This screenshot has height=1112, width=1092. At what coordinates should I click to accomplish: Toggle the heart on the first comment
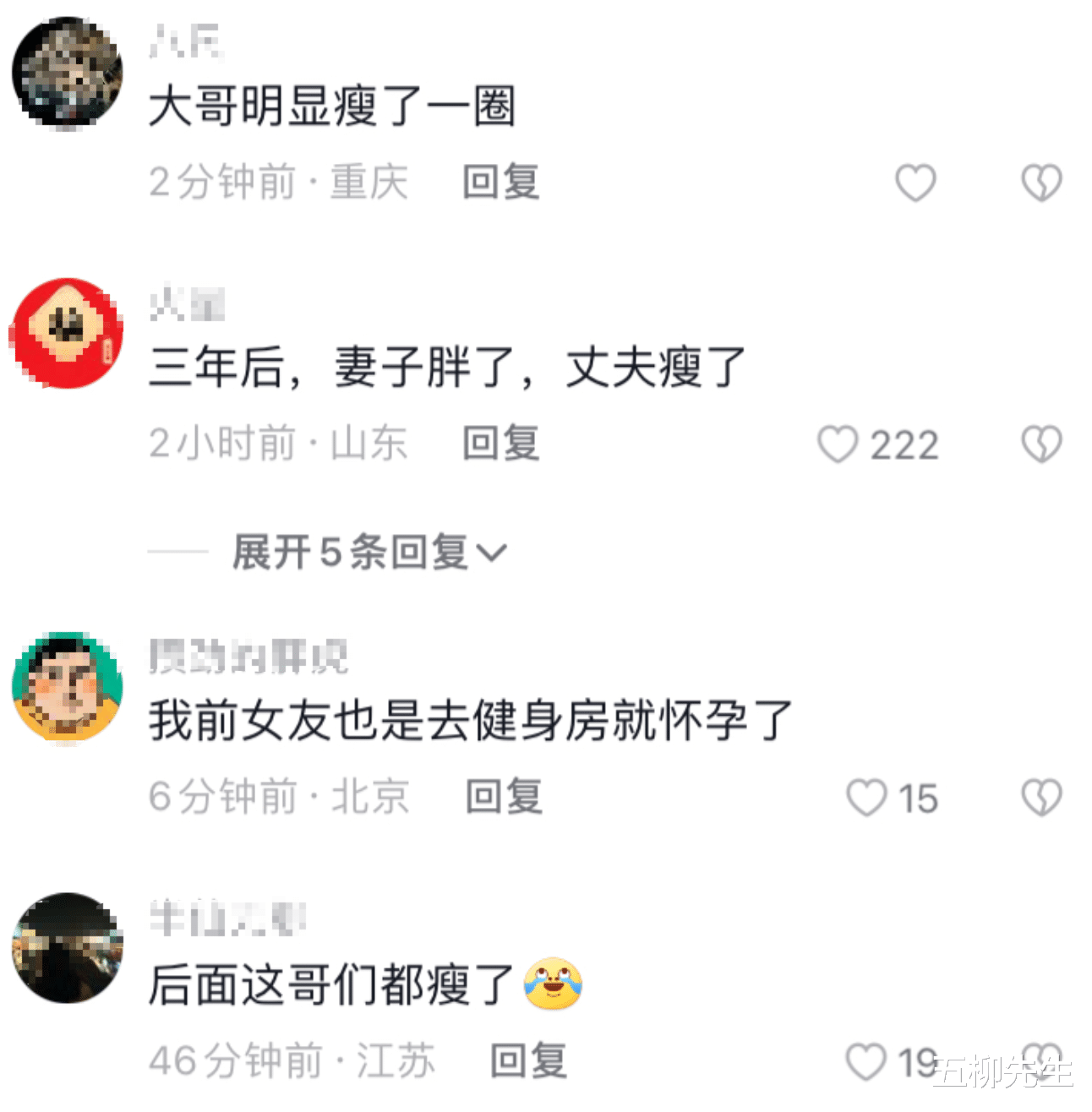(x=915, y=182)
